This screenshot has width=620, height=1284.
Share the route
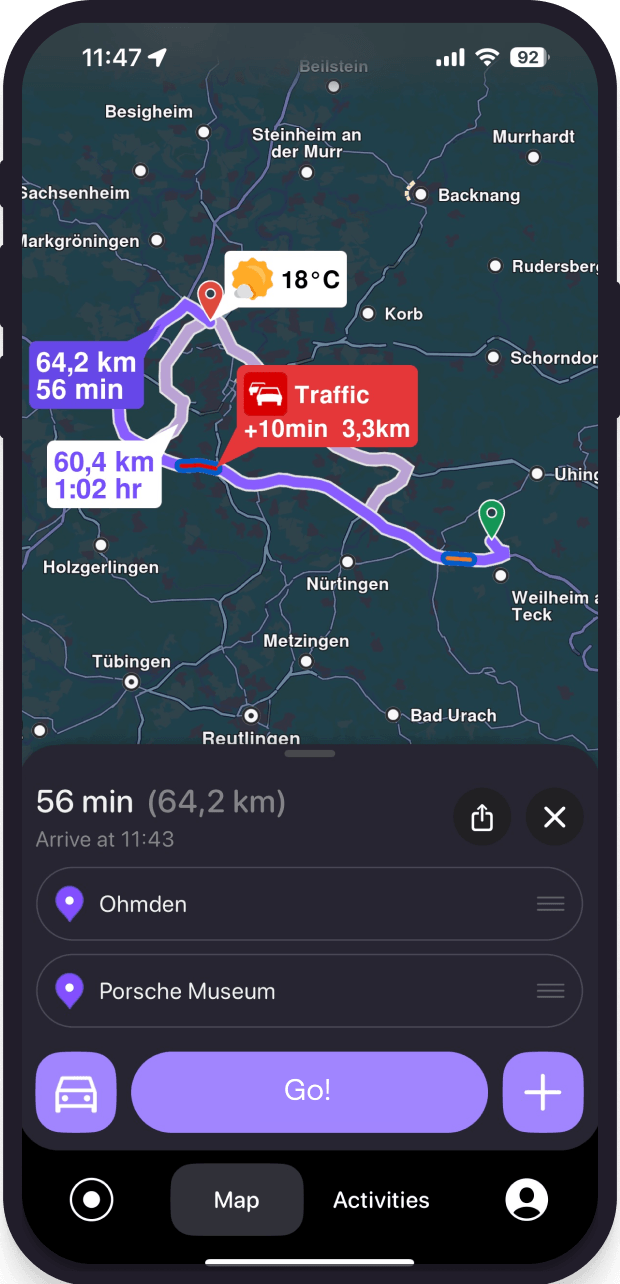point(482,817)
